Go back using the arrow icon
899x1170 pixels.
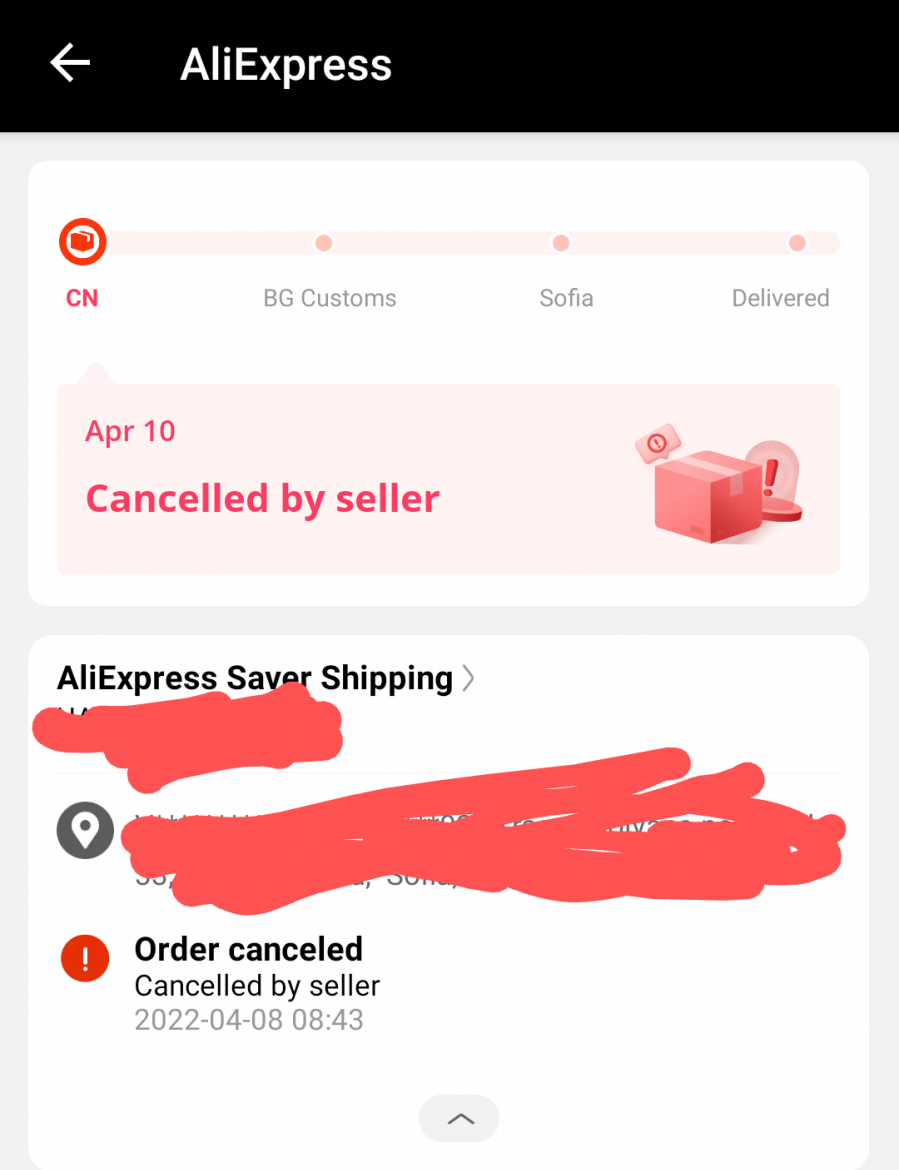(70, 63)
